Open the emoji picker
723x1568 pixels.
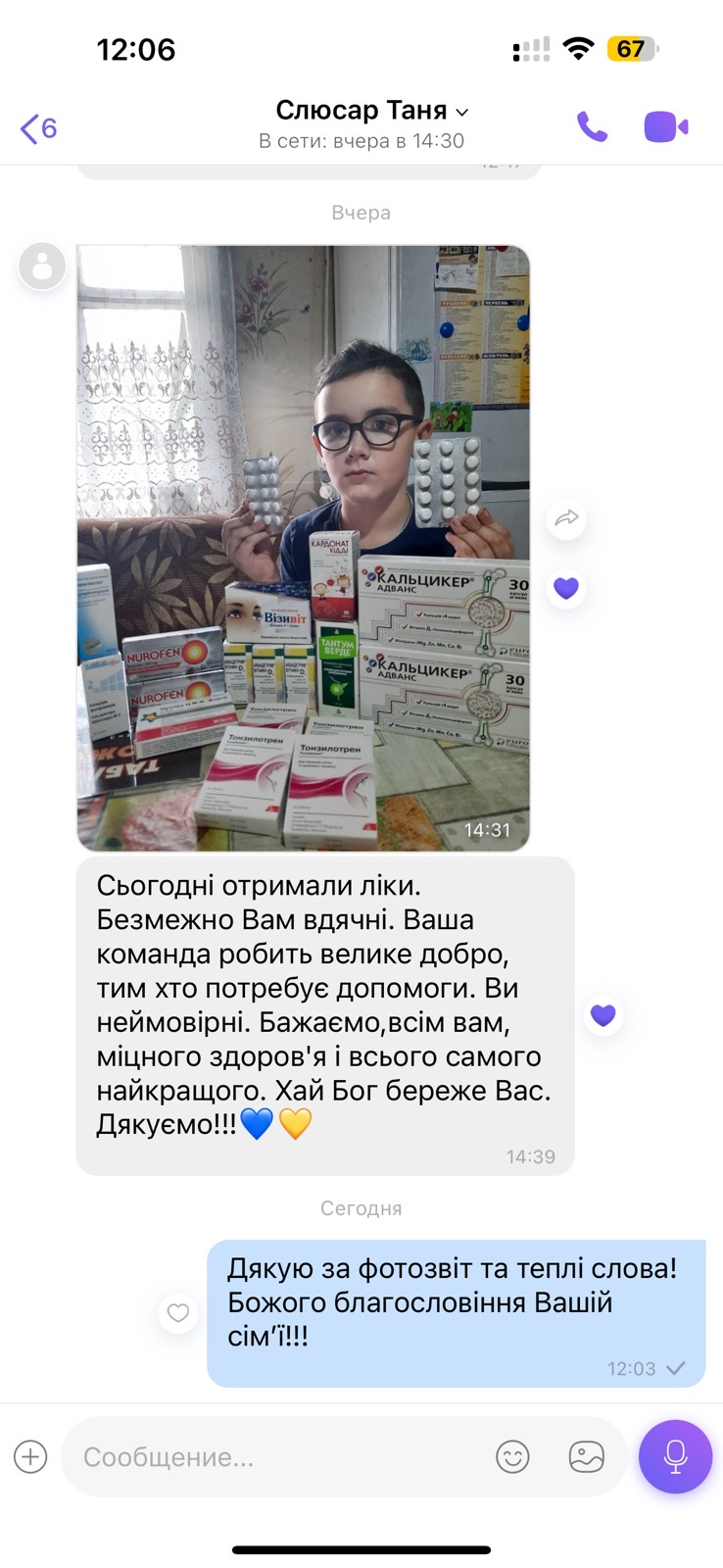click(x=512, y=1456)
